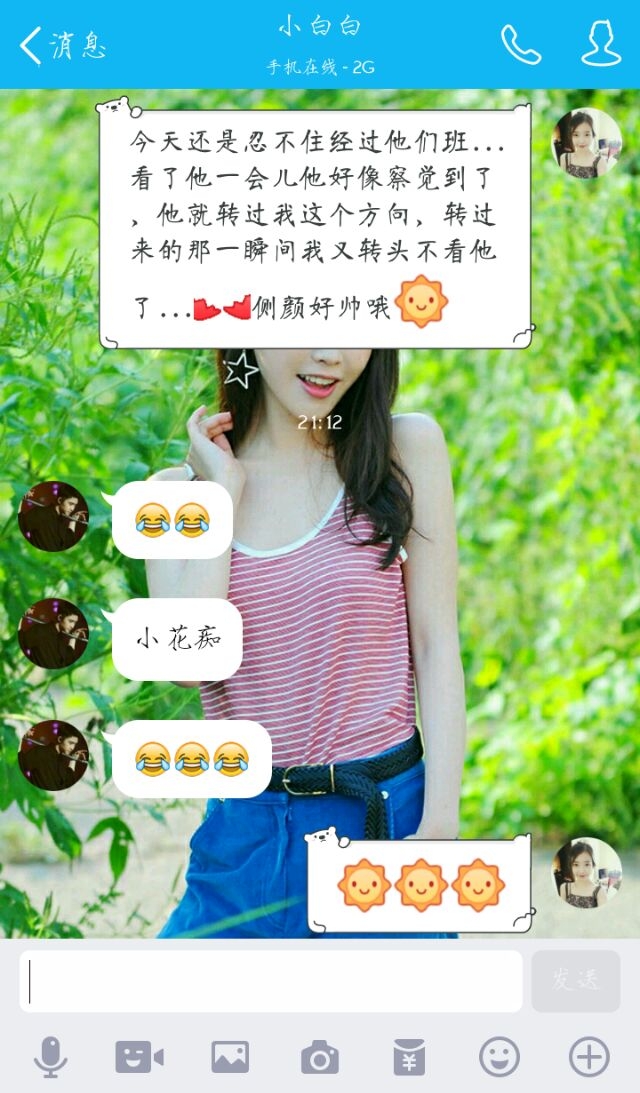Screen dimensions: 640x1093
Task: Send a red packet with the ¥ icon
Action: [409, 1057]
